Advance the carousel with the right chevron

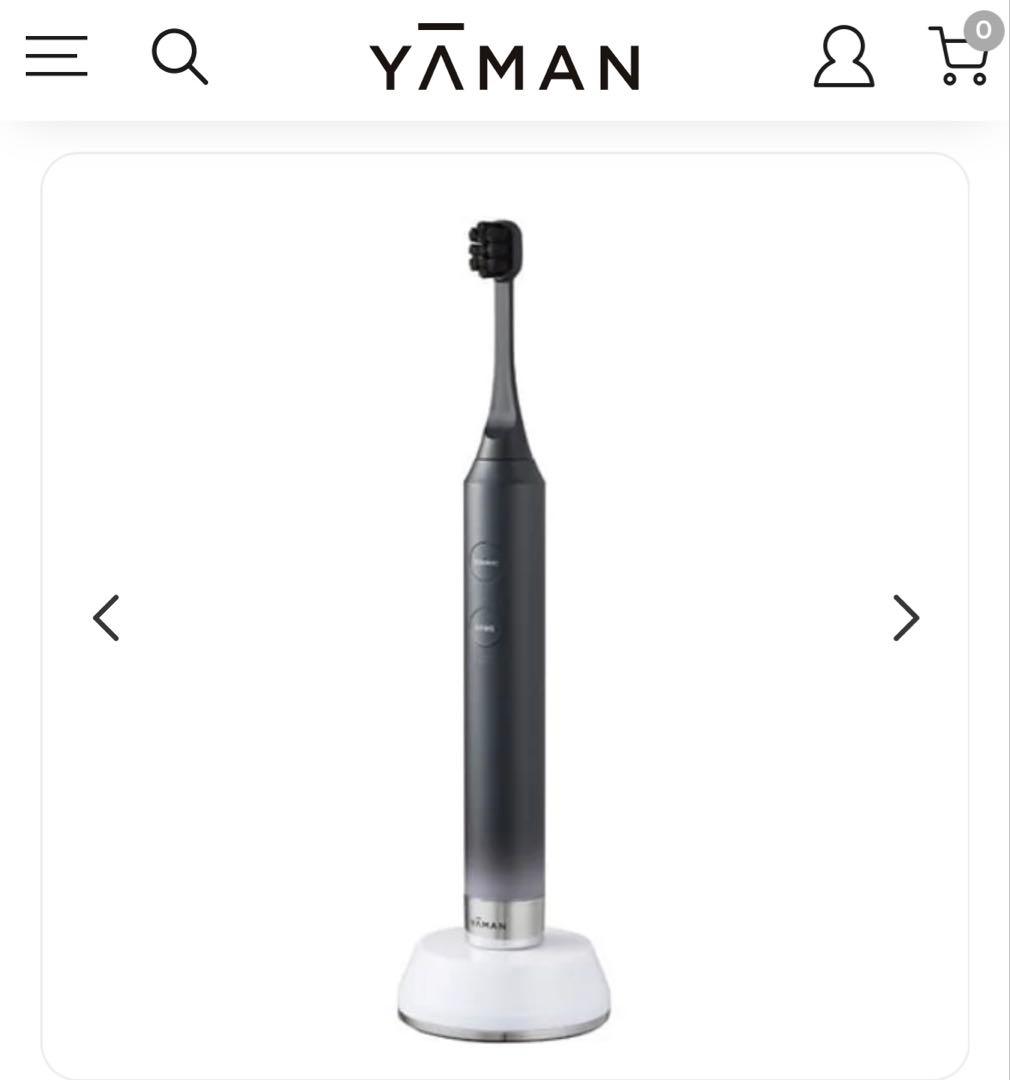coord(905,617)
